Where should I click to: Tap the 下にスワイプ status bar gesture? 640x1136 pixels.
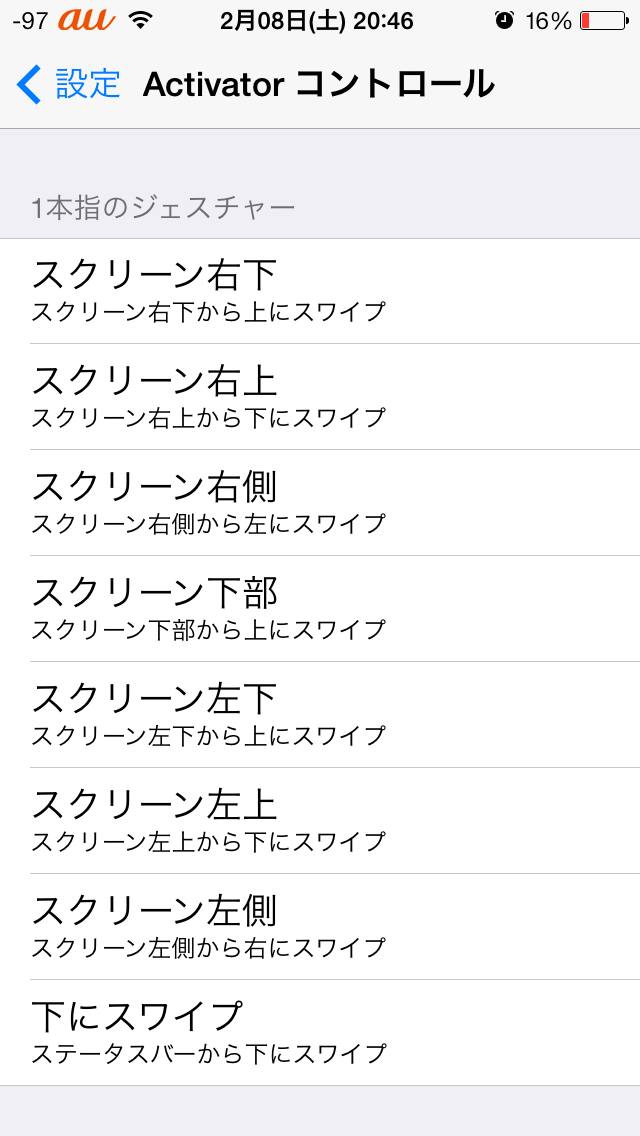(x=320, y=1033)
